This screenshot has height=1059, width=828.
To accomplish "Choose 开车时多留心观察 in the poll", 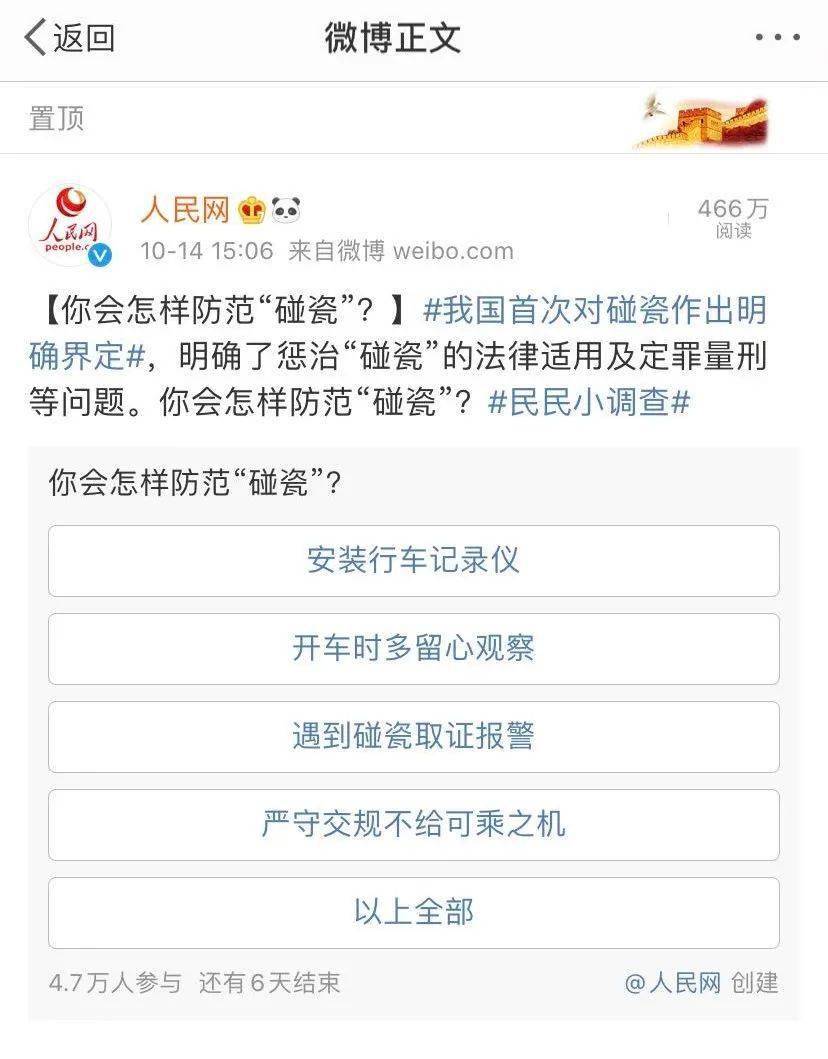I will [x=413, y=649].
